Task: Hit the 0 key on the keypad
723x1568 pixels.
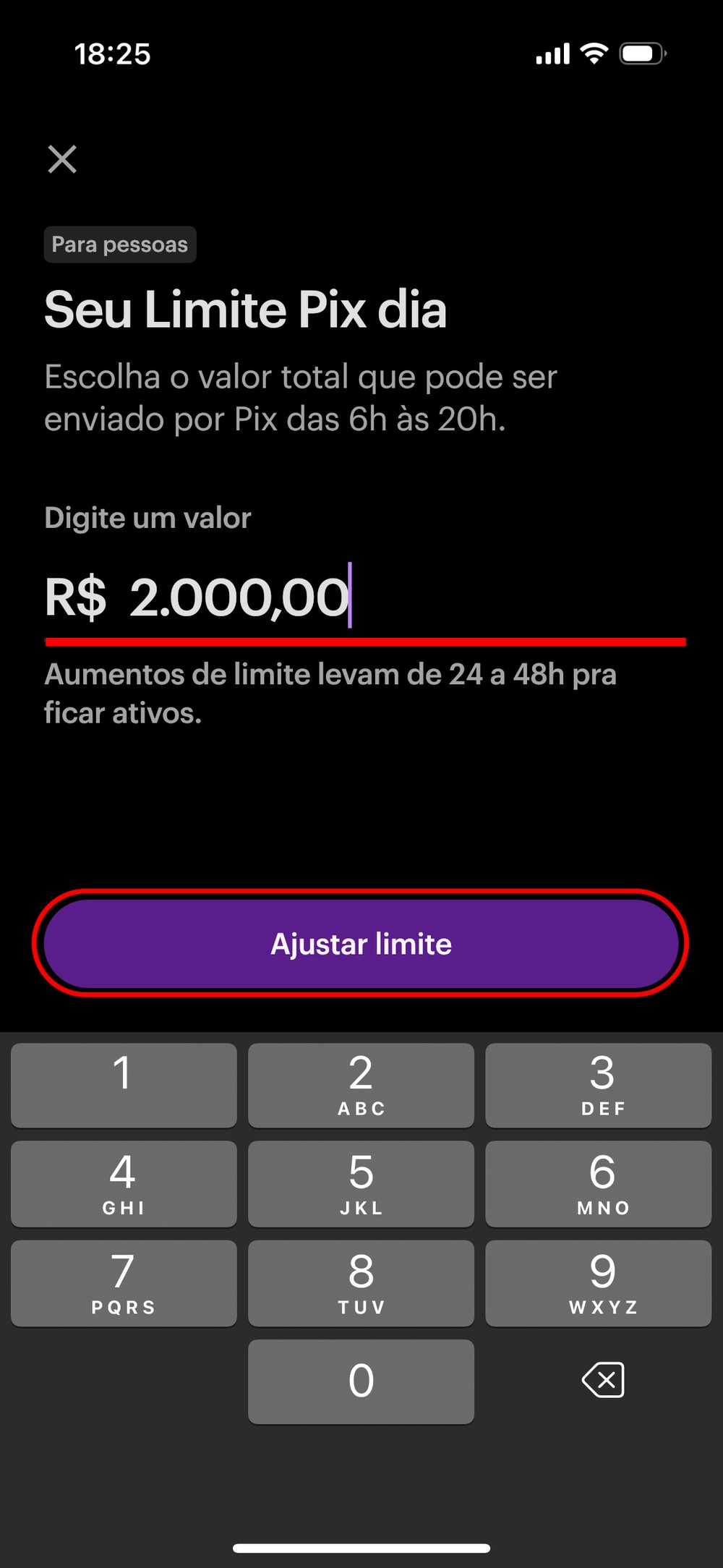Action: (x=361, y=1381)
